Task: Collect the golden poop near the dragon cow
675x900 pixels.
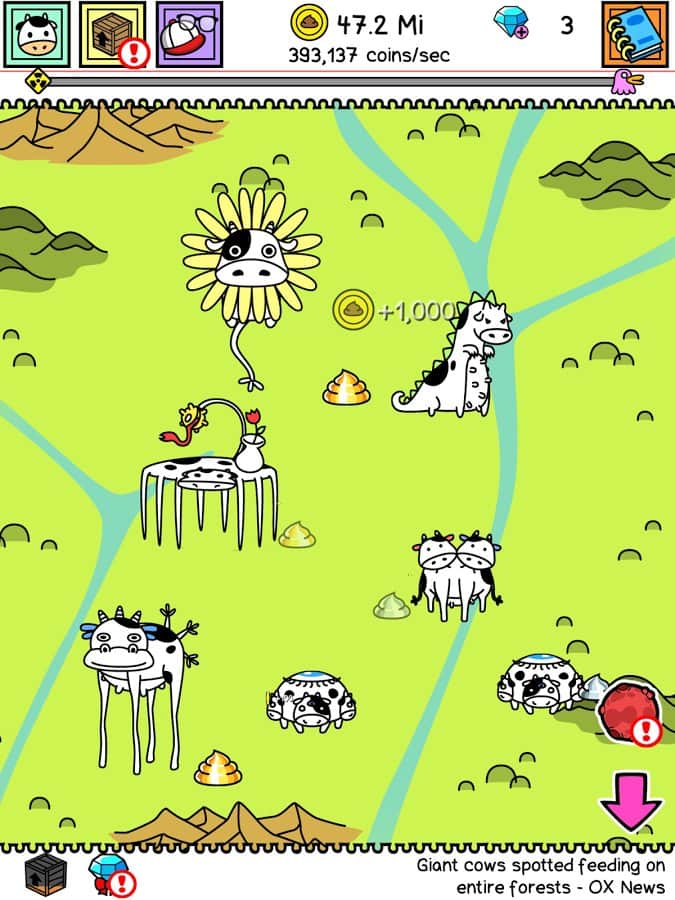Action: 347,387
